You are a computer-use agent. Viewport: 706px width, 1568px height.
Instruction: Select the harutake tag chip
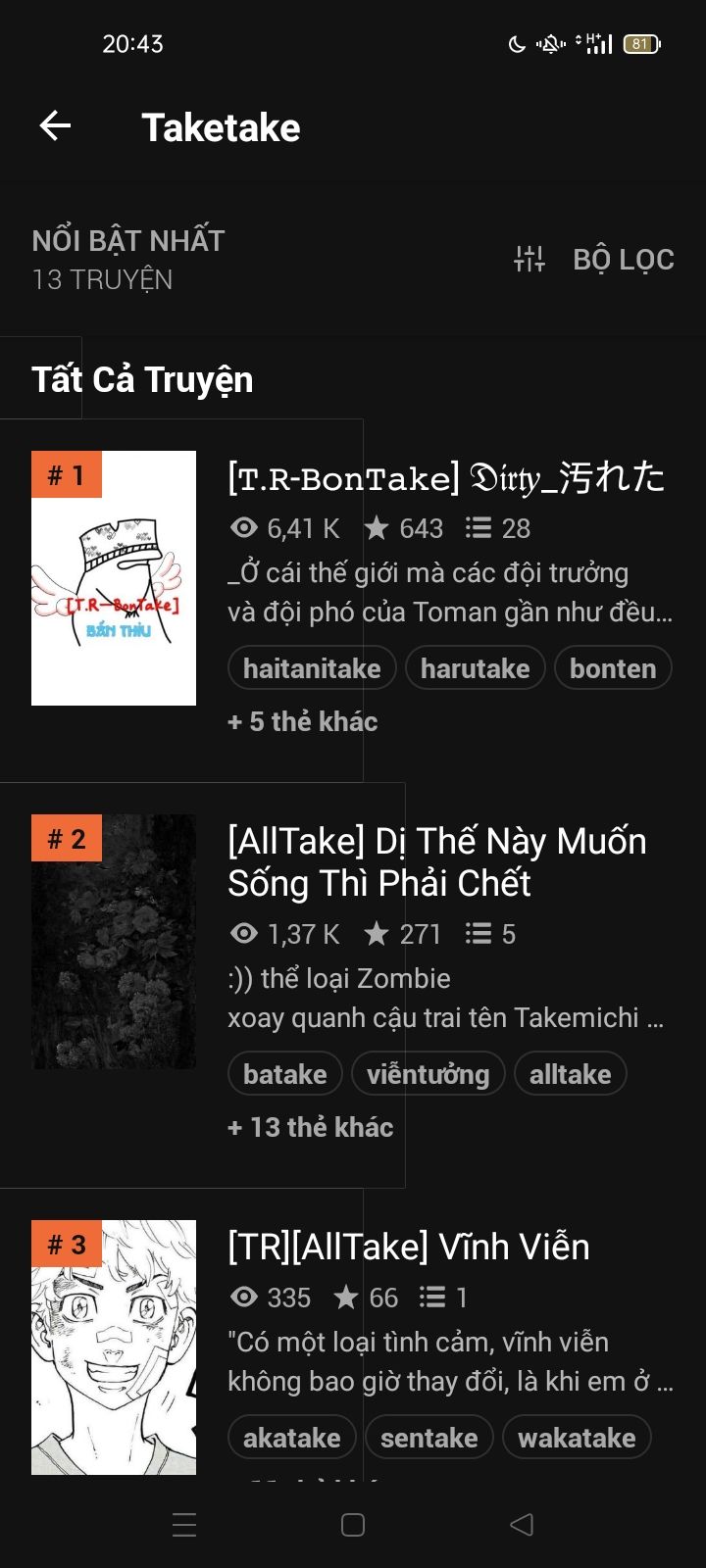[475, 668]
